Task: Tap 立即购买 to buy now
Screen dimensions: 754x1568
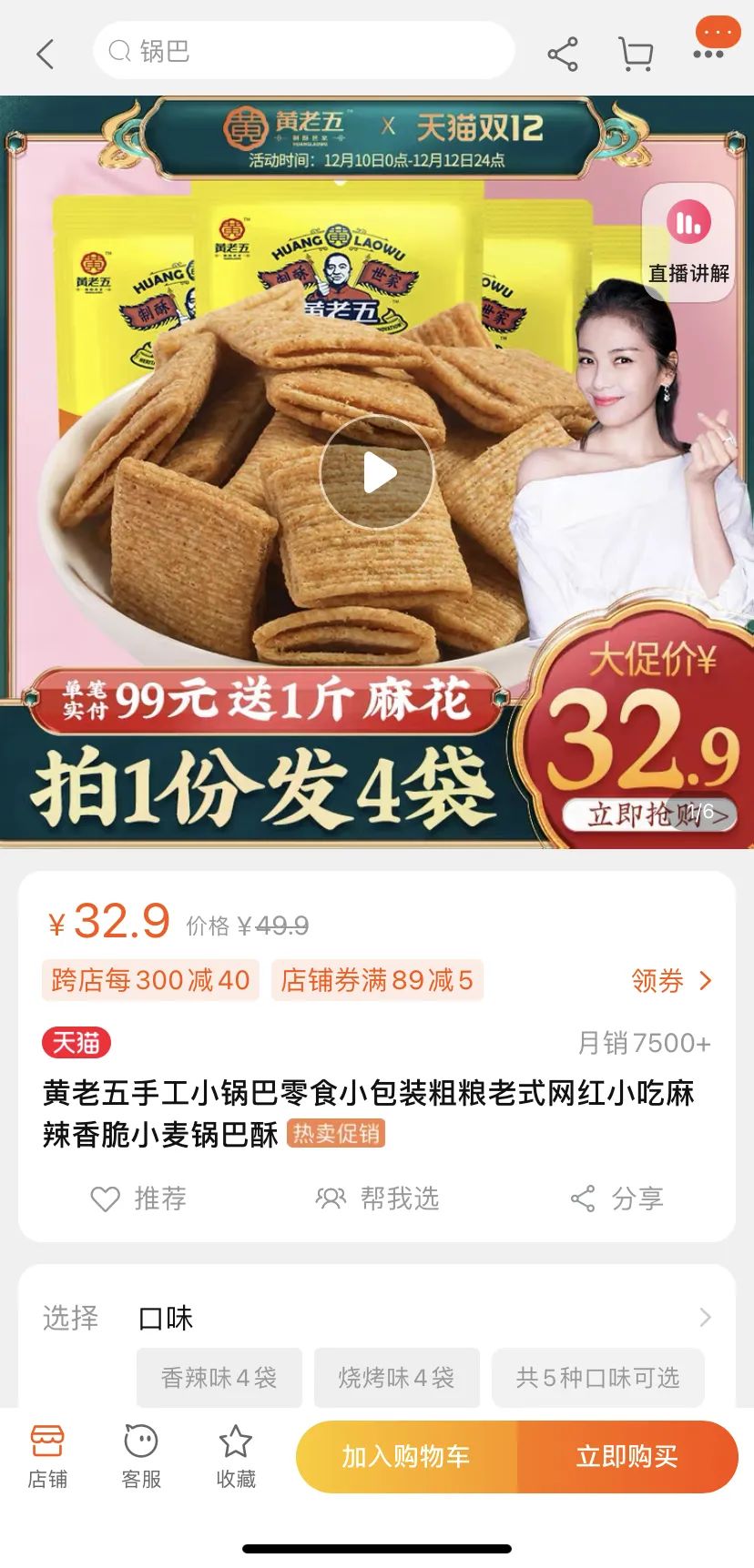Action: pyautogui.click(x=627, y=1457)
